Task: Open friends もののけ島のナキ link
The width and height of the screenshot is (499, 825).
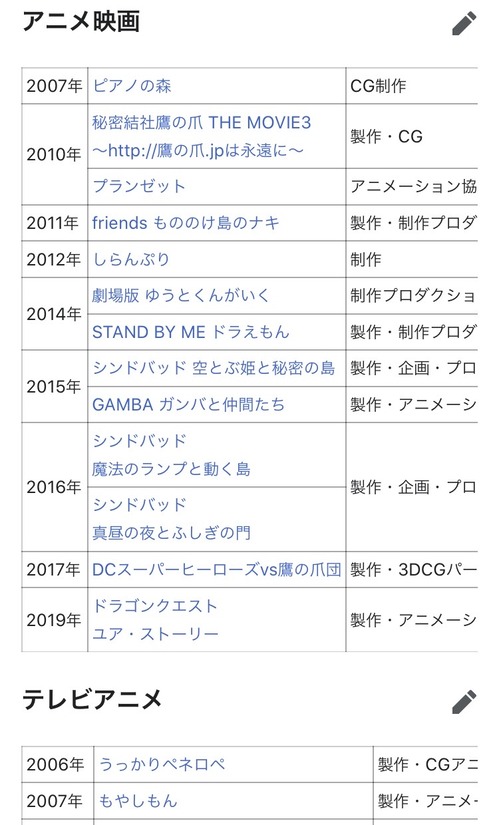Action: pyautogui.click(x=186, y=223)
